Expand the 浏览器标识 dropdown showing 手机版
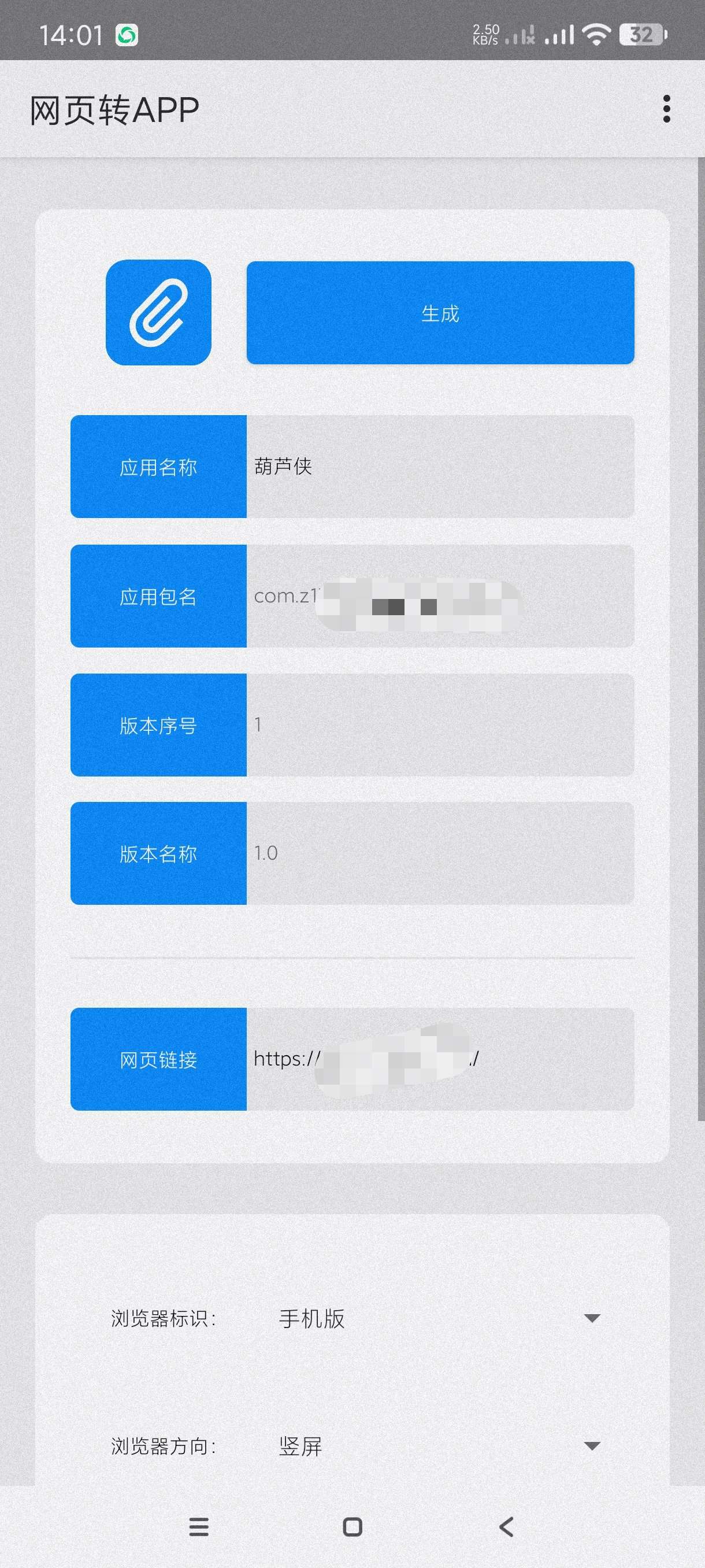 coord(438,1318)
